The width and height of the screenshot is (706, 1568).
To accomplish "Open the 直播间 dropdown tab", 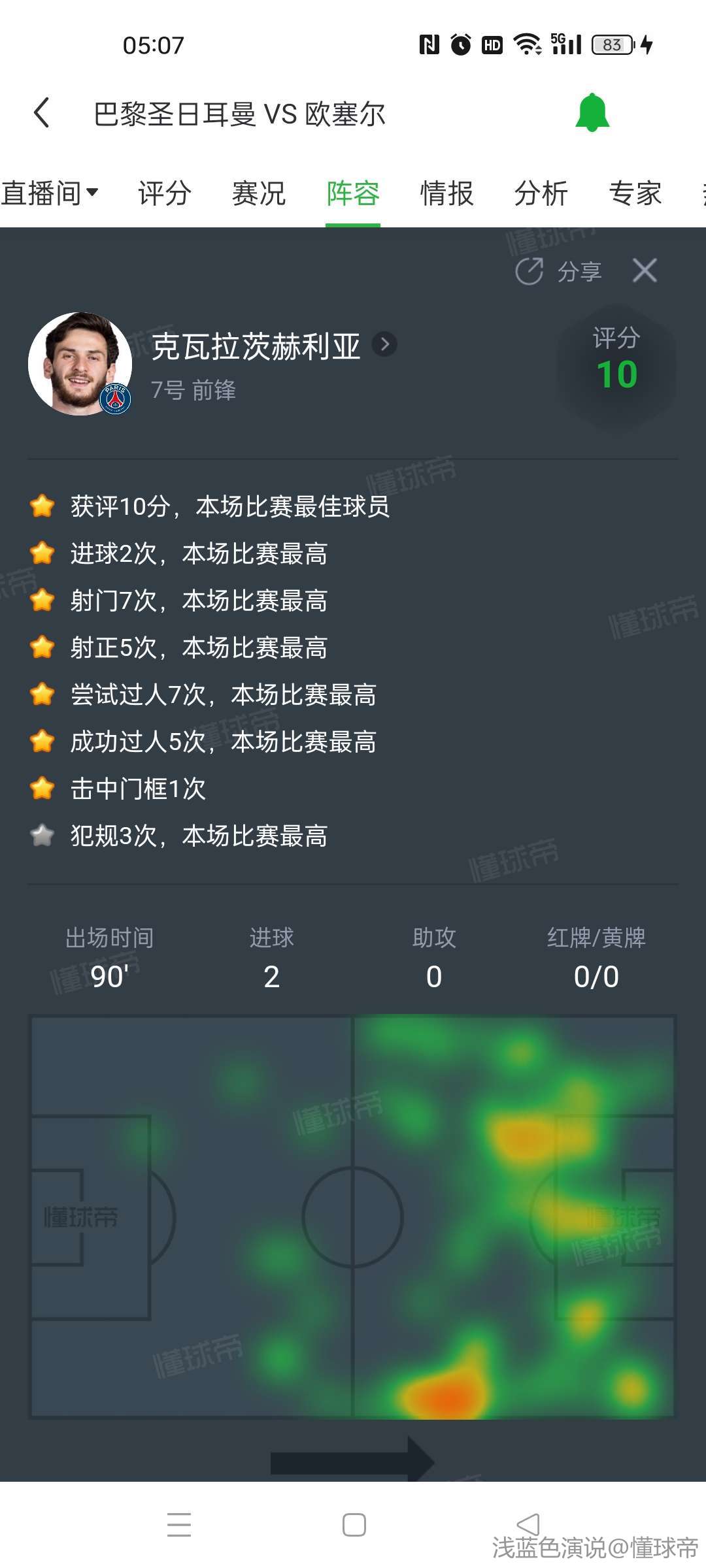I will 50,193.
